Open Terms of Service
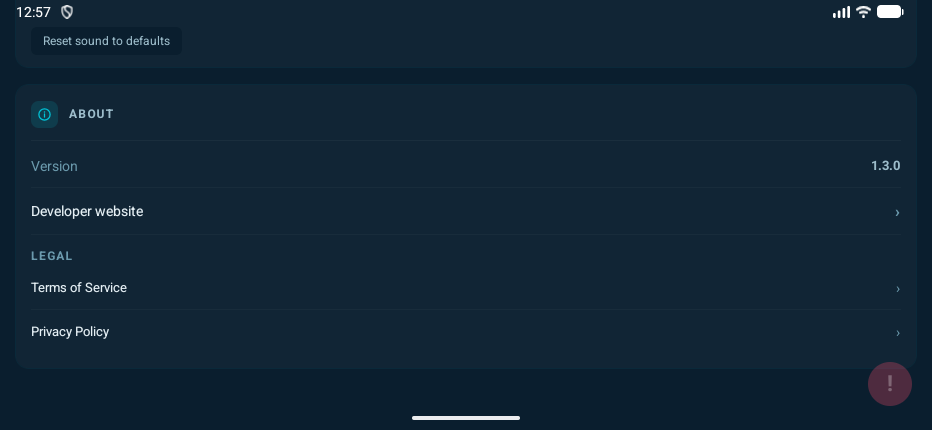 (x=465, y=288)
